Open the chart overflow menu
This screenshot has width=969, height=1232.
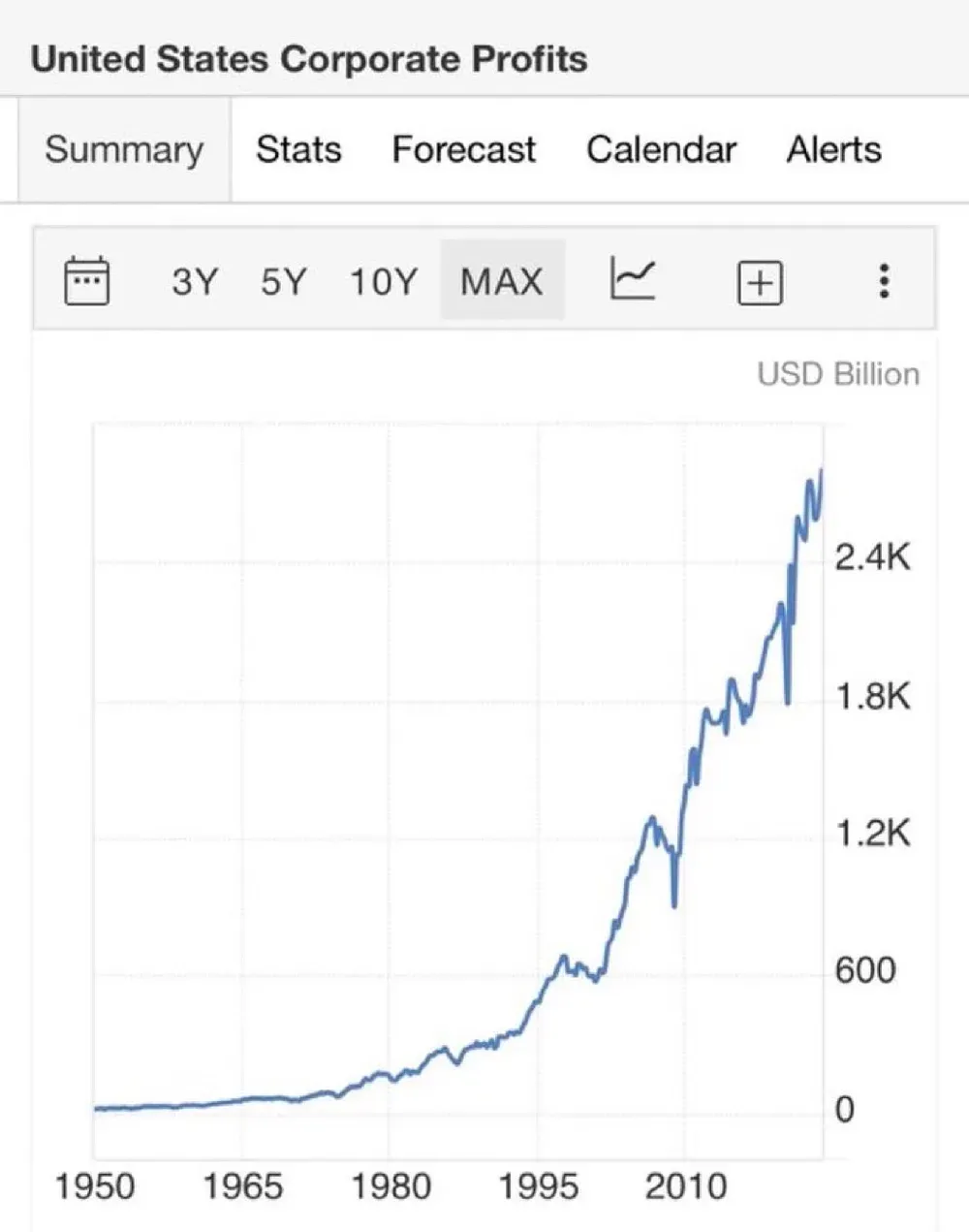point(884,281)
